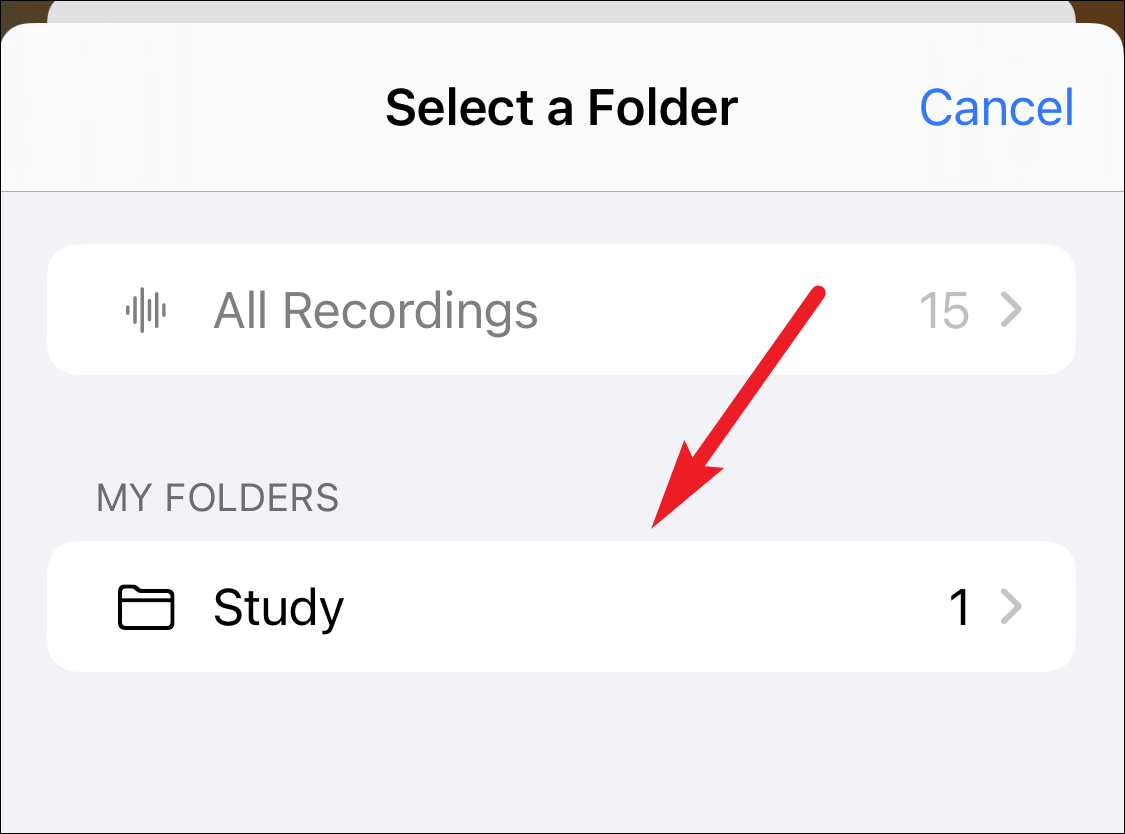Image resolution: width=1125 pixels, height=834 pixels.
Task: Select the Study folder
Action: (560, 607)
